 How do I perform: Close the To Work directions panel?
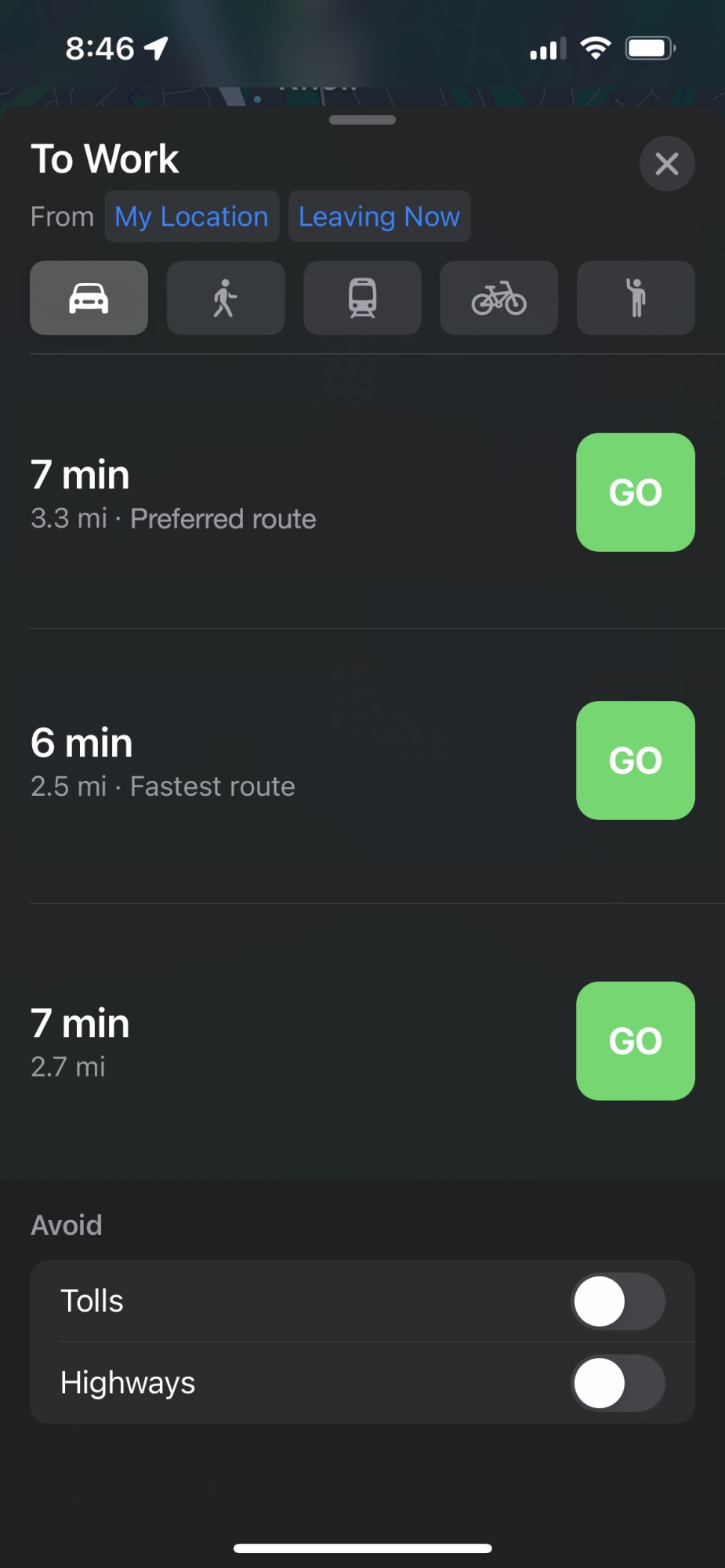pos(666,164)
